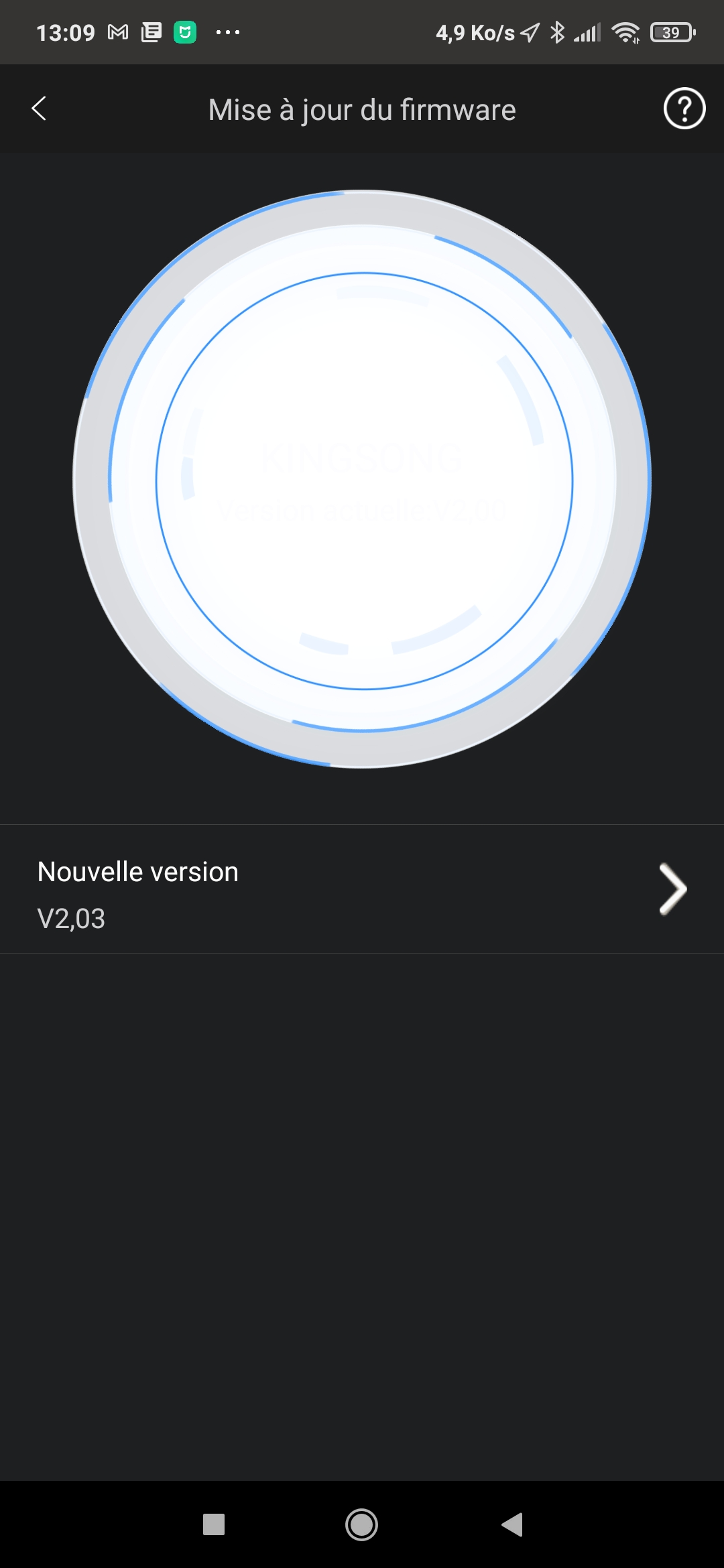This screenshot has height=1568, width=724.
Task: Tap the system home button
Action: [361, 1524]
